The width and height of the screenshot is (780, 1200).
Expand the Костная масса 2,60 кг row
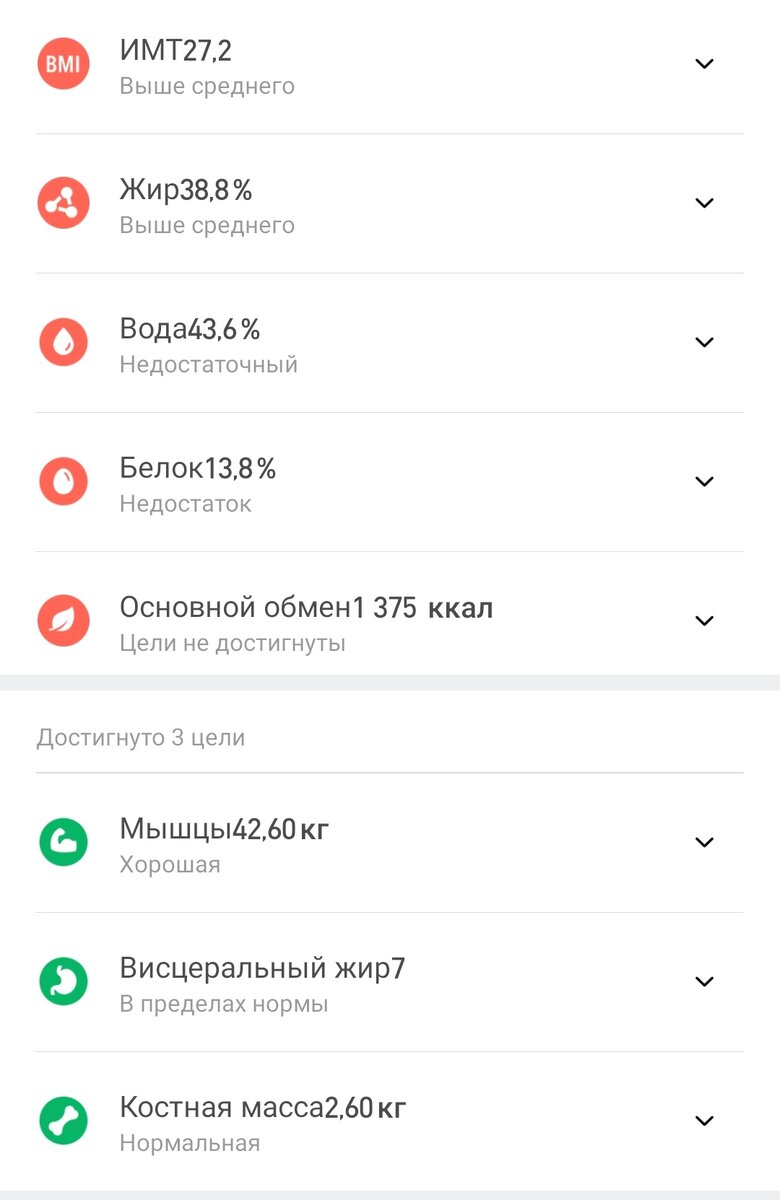pos(704,1120)
